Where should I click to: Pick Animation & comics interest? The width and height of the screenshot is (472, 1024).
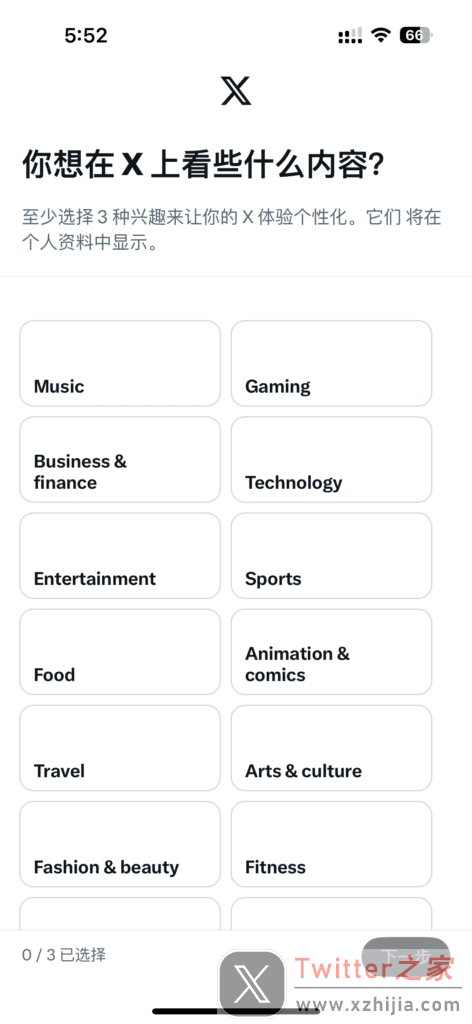click(x=332, y=652)
